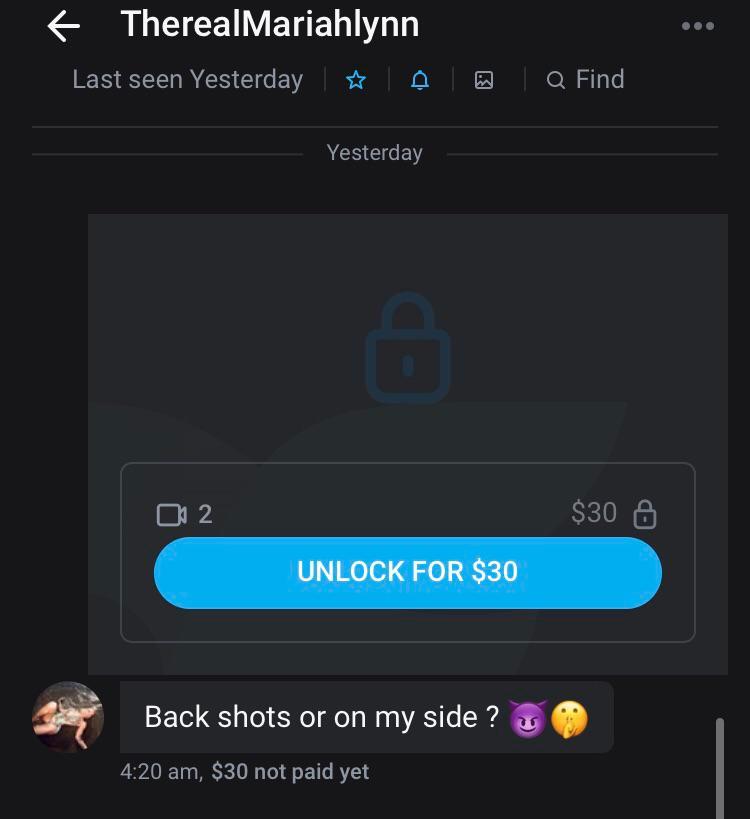The height and width of the screenshot is (819, 750).
Task: Toggle the star to unfavorite this chat
Action: click(356, 79)
